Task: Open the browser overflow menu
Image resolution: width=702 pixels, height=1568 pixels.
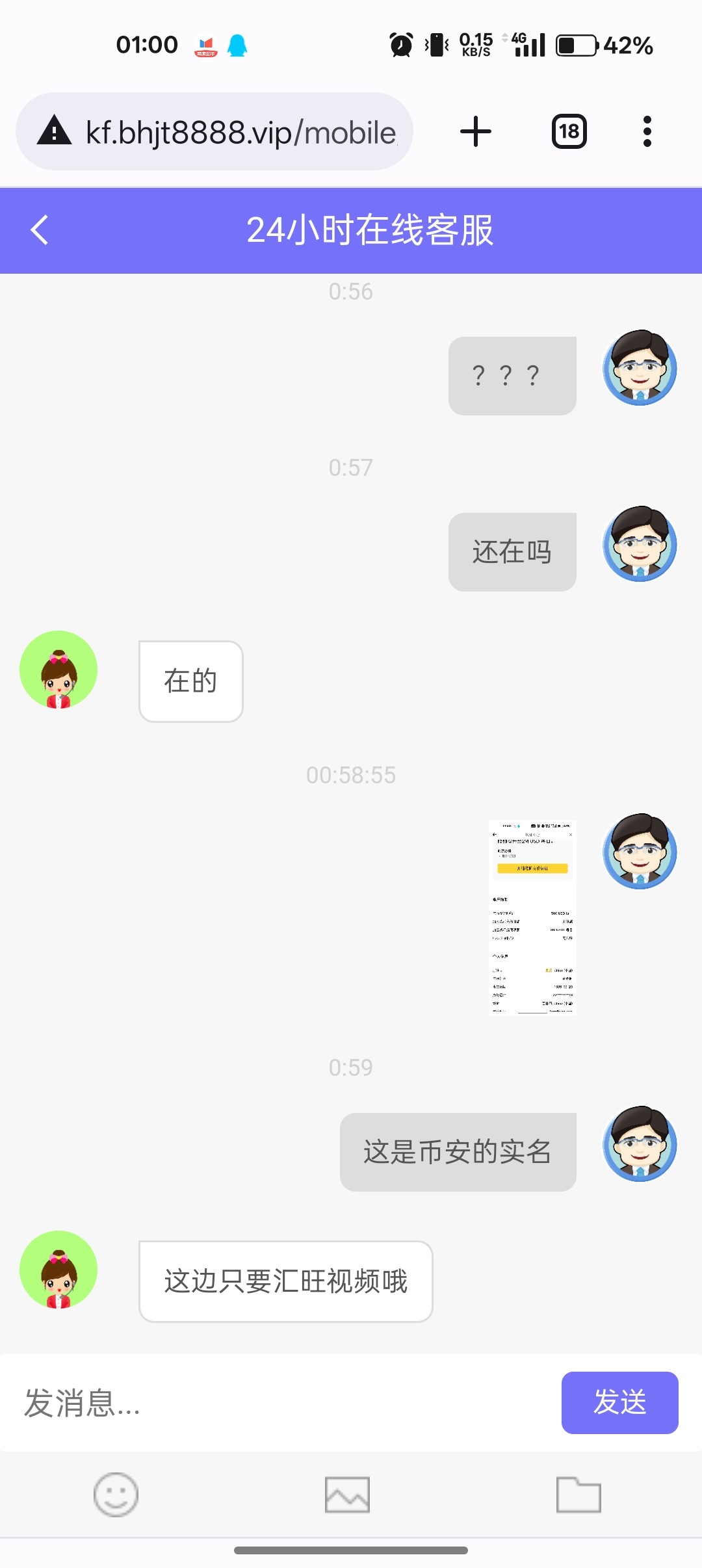Action: click(x=647, y=132)
